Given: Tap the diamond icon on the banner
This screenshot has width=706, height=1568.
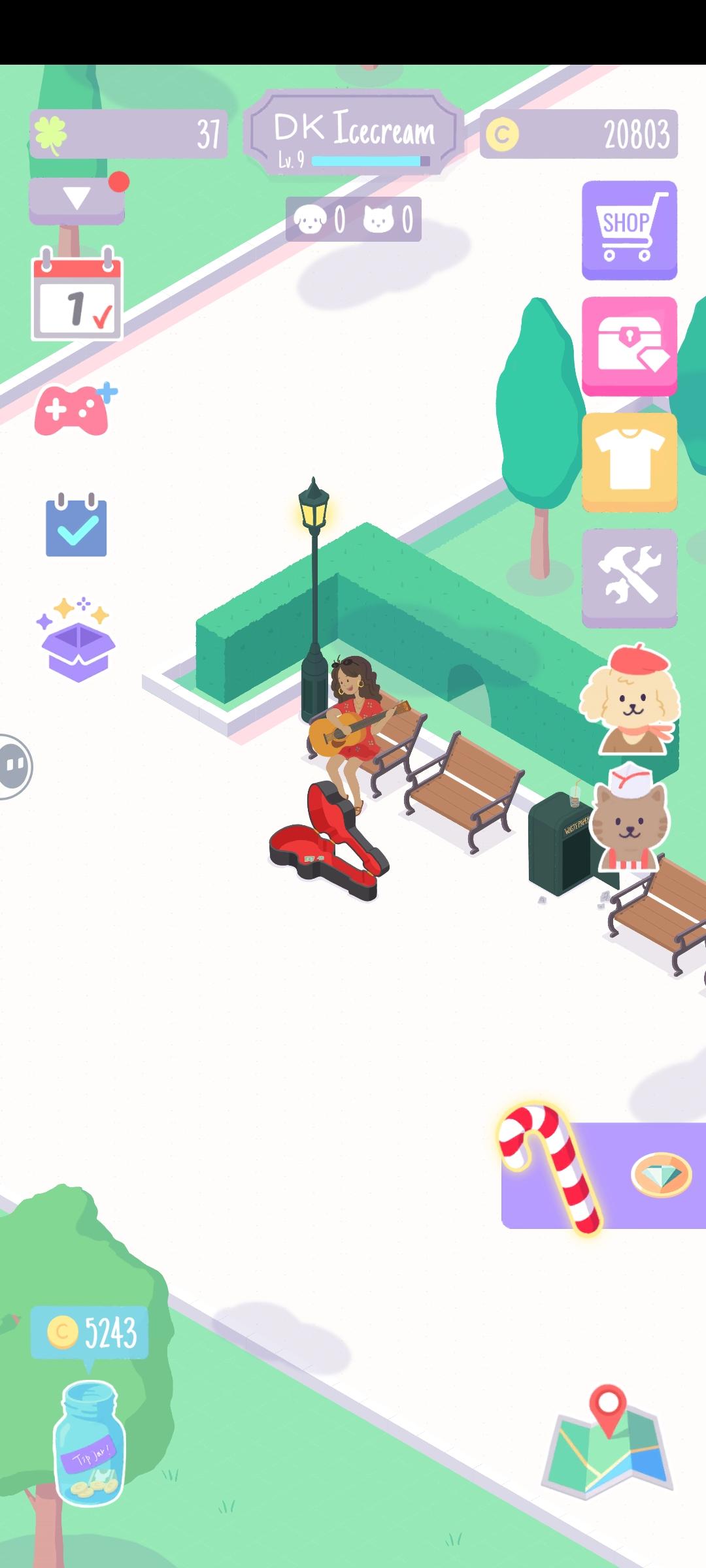Looking at the screenshot, I should tap(662, 1174).
